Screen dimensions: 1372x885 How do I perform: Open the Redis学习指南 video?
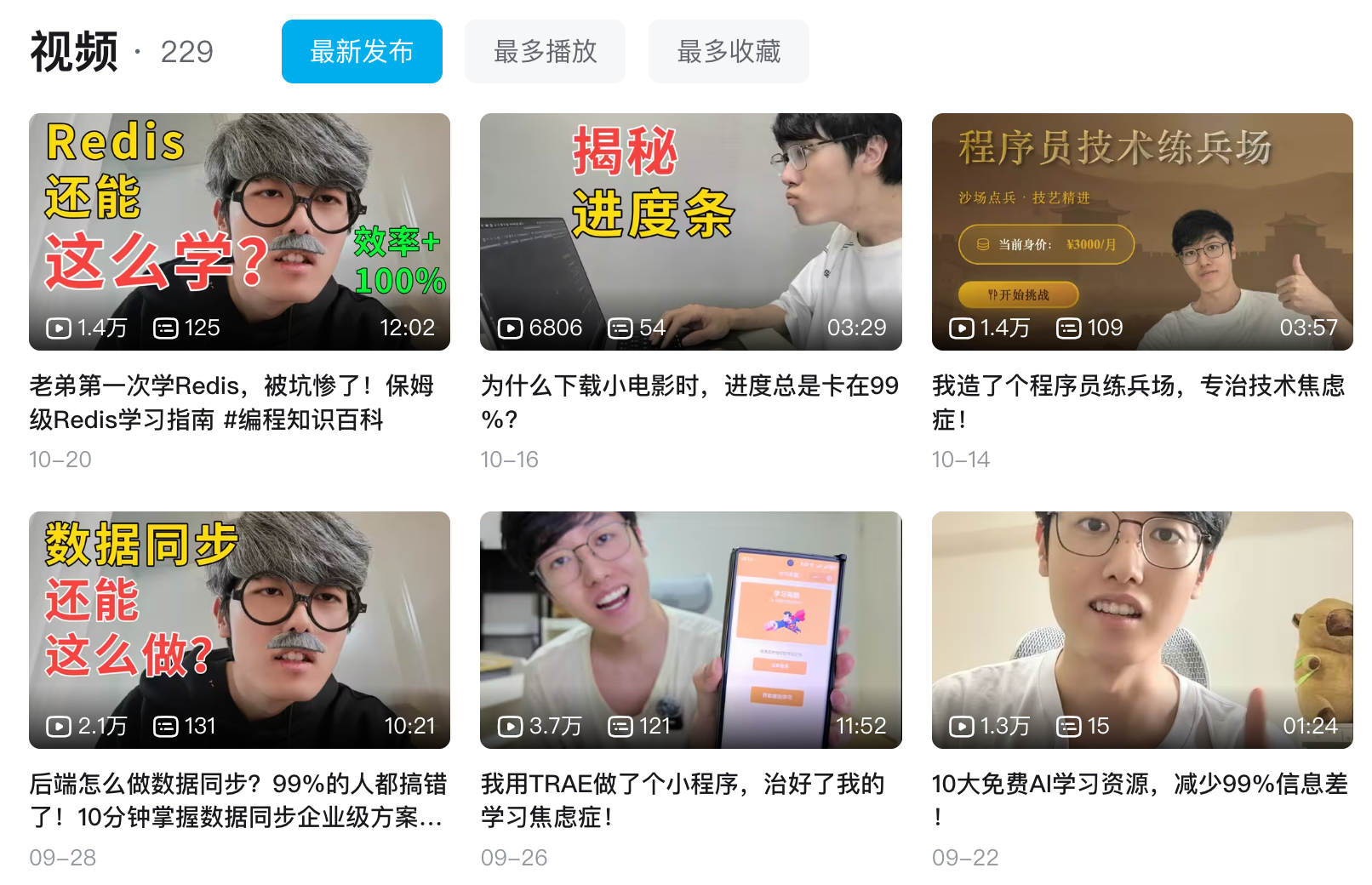tap(239, 231)
